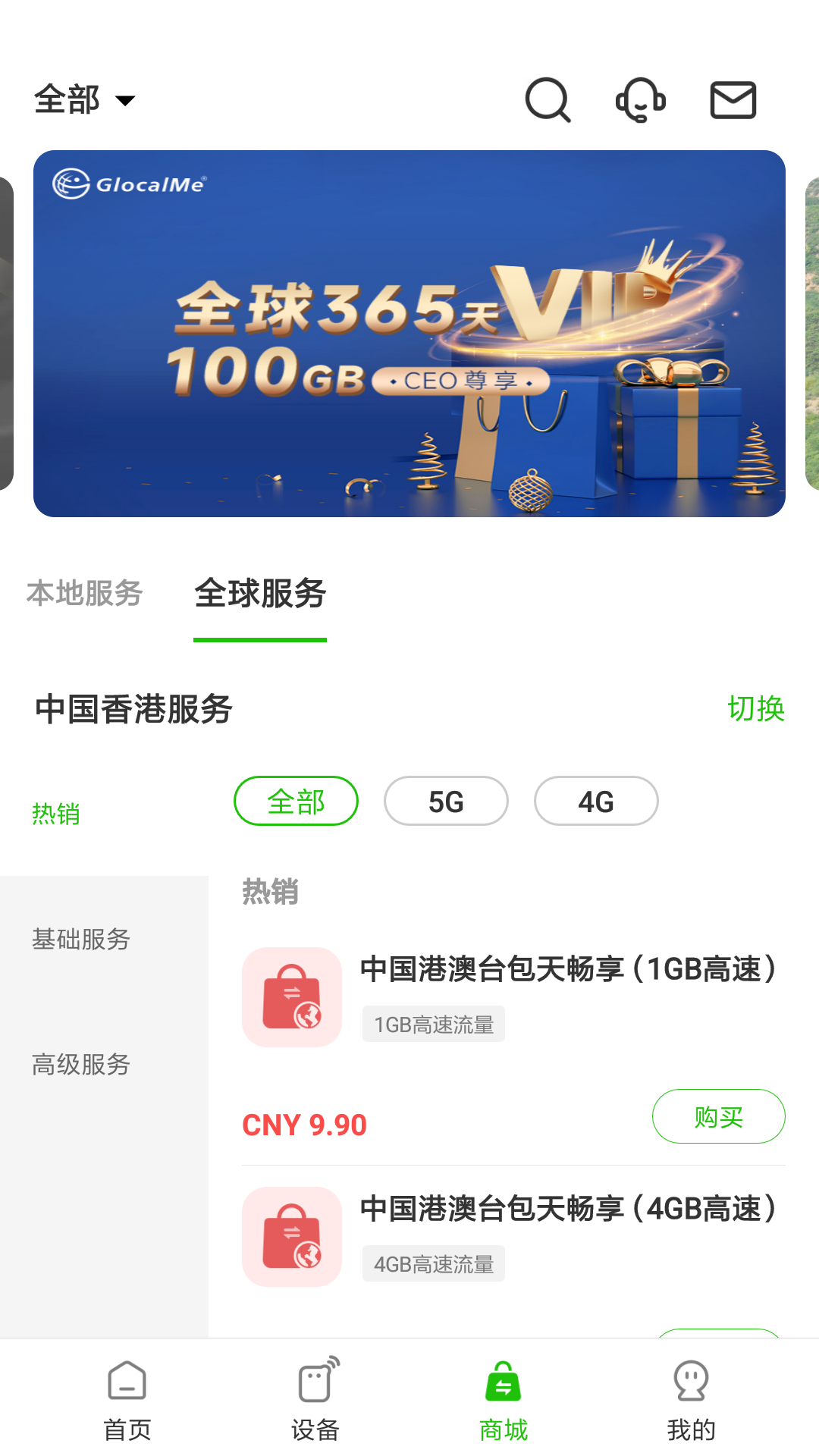Open the search icon
The width and height of the screenshot is (819, 1456).
point(548,99)
